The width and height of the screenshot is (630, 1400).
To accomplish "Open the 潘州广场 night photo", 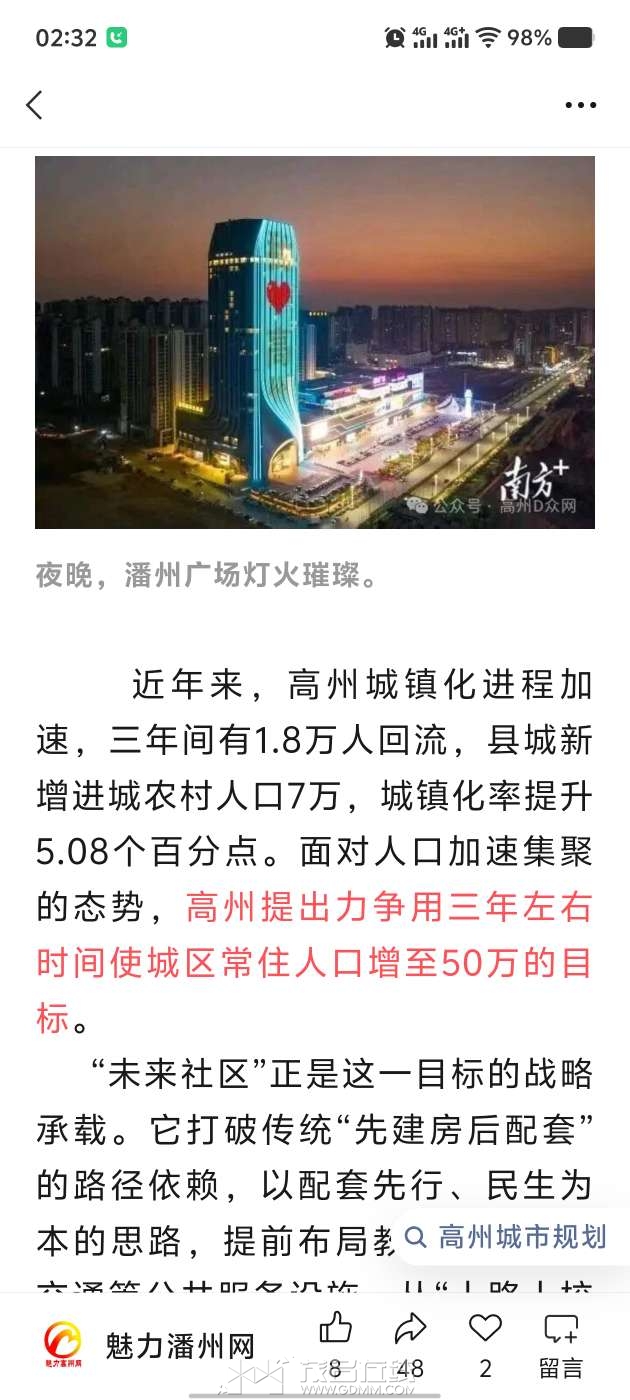I will 315,342.
